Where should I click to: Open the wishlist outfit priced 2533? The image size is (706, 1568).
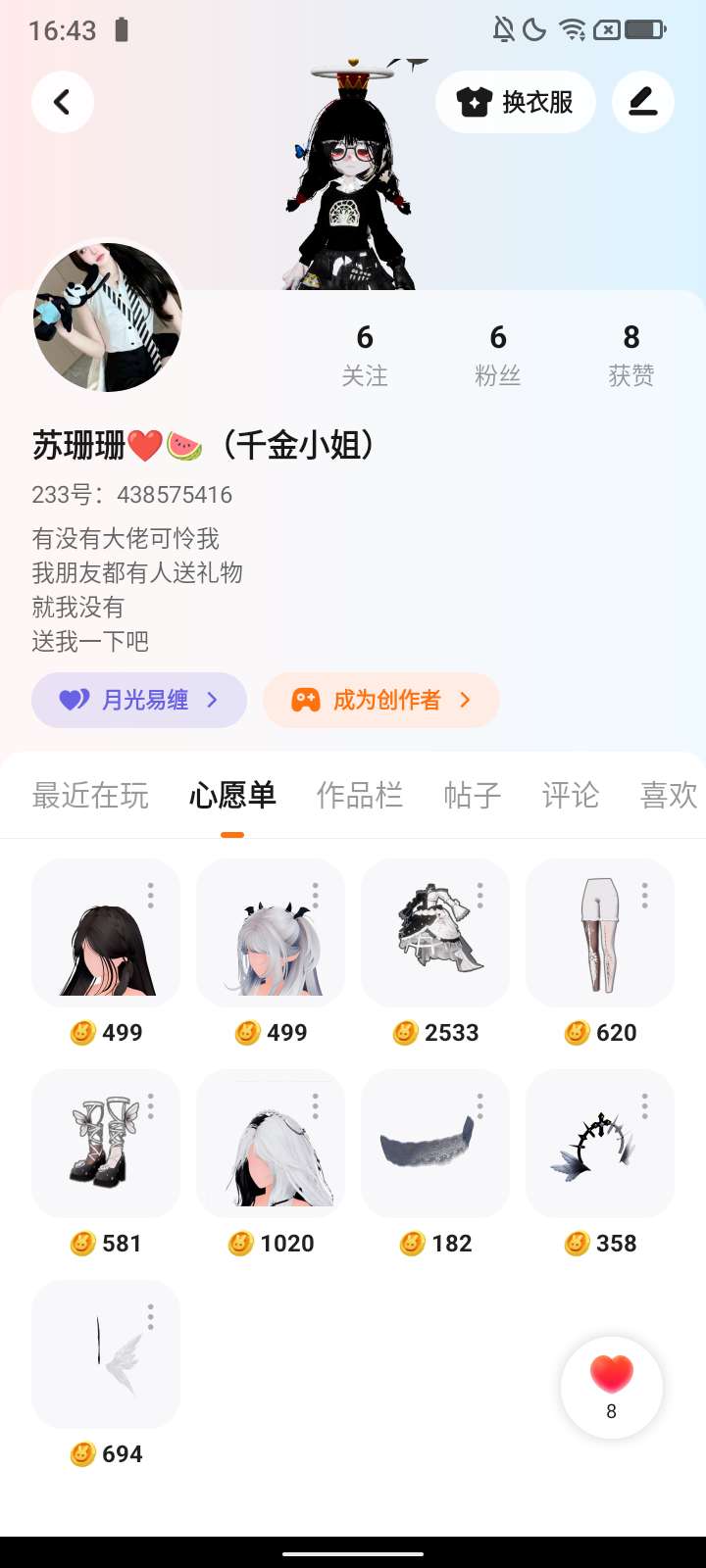435,933
